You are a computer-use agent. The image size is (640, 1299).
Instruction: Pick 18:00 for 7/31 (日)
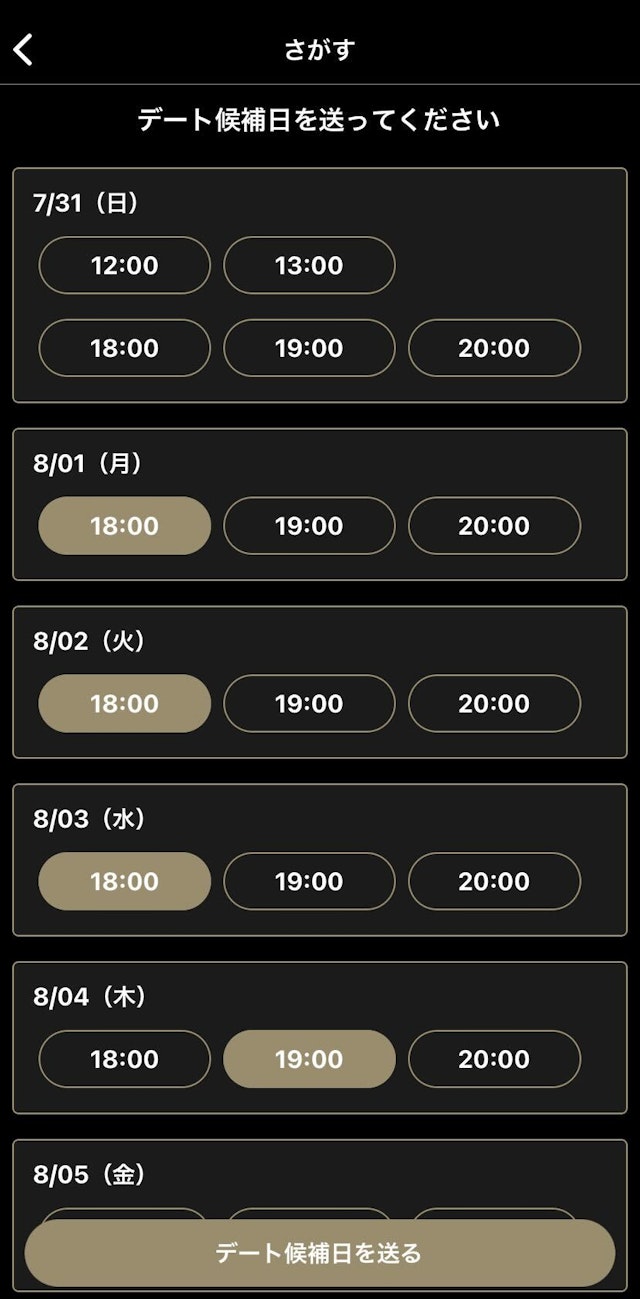coord(124,348)
